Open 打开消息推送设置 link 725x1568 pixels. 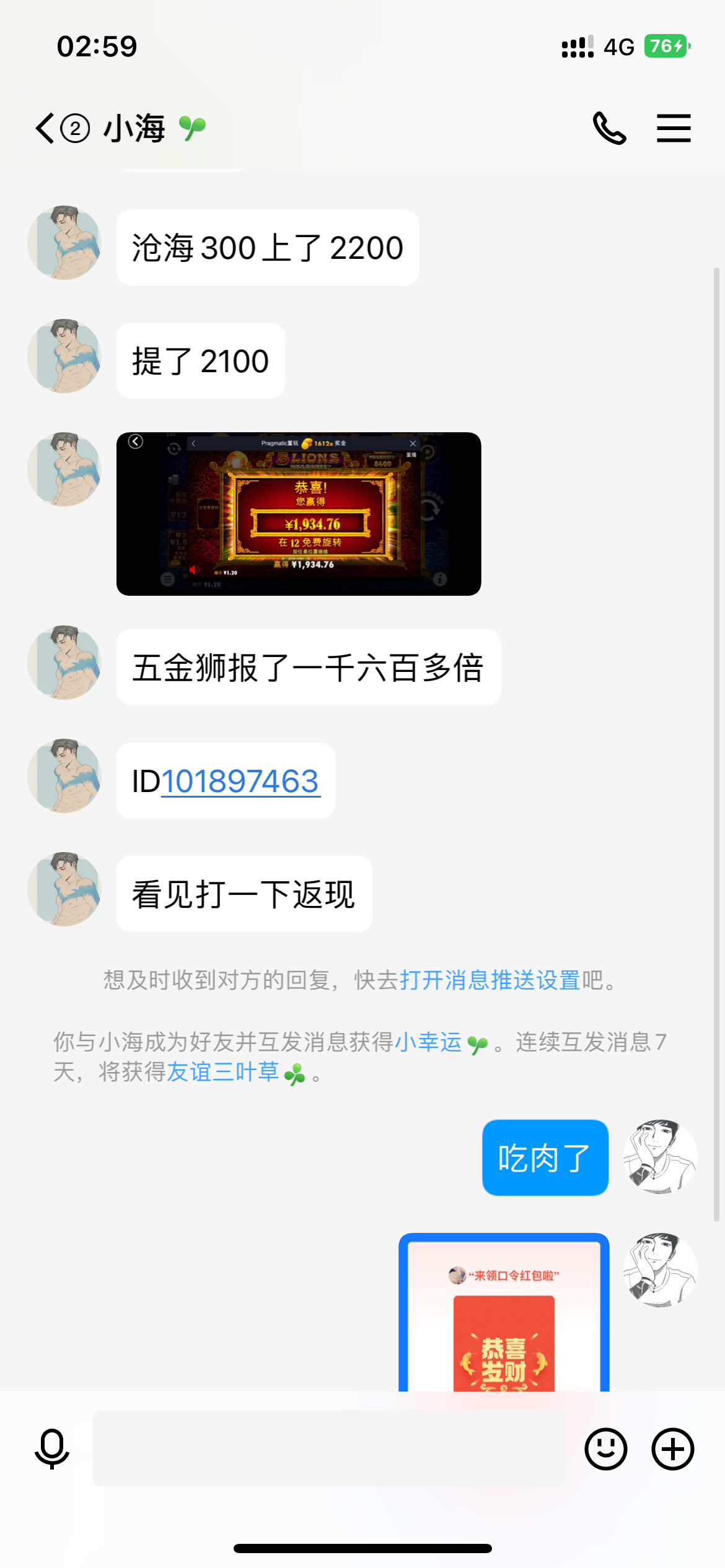click(490, 980)
